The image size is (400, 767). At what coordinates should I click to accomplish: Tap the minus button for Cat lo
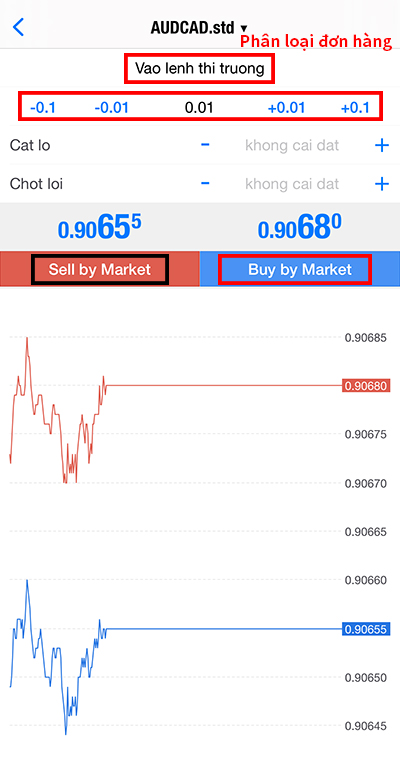point(205,145)
